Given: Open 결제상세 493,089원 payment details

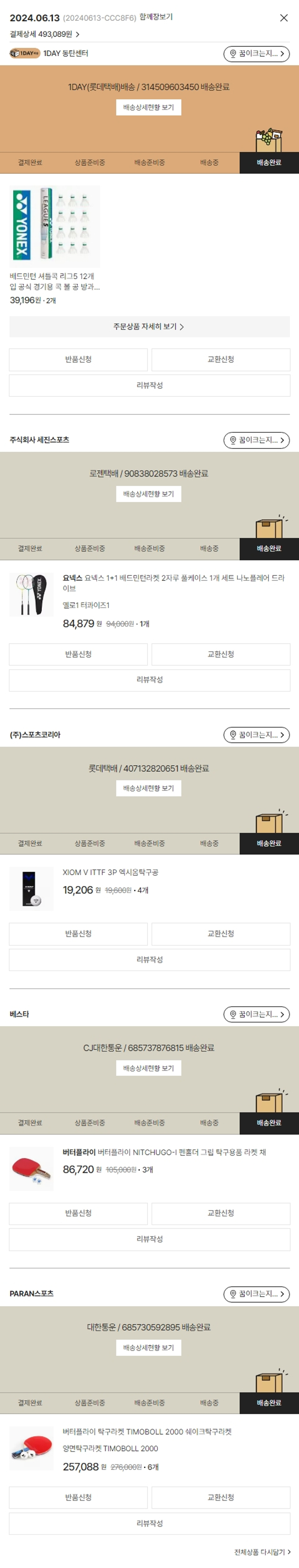Looking at the screenshot, I should coord(45,34).
